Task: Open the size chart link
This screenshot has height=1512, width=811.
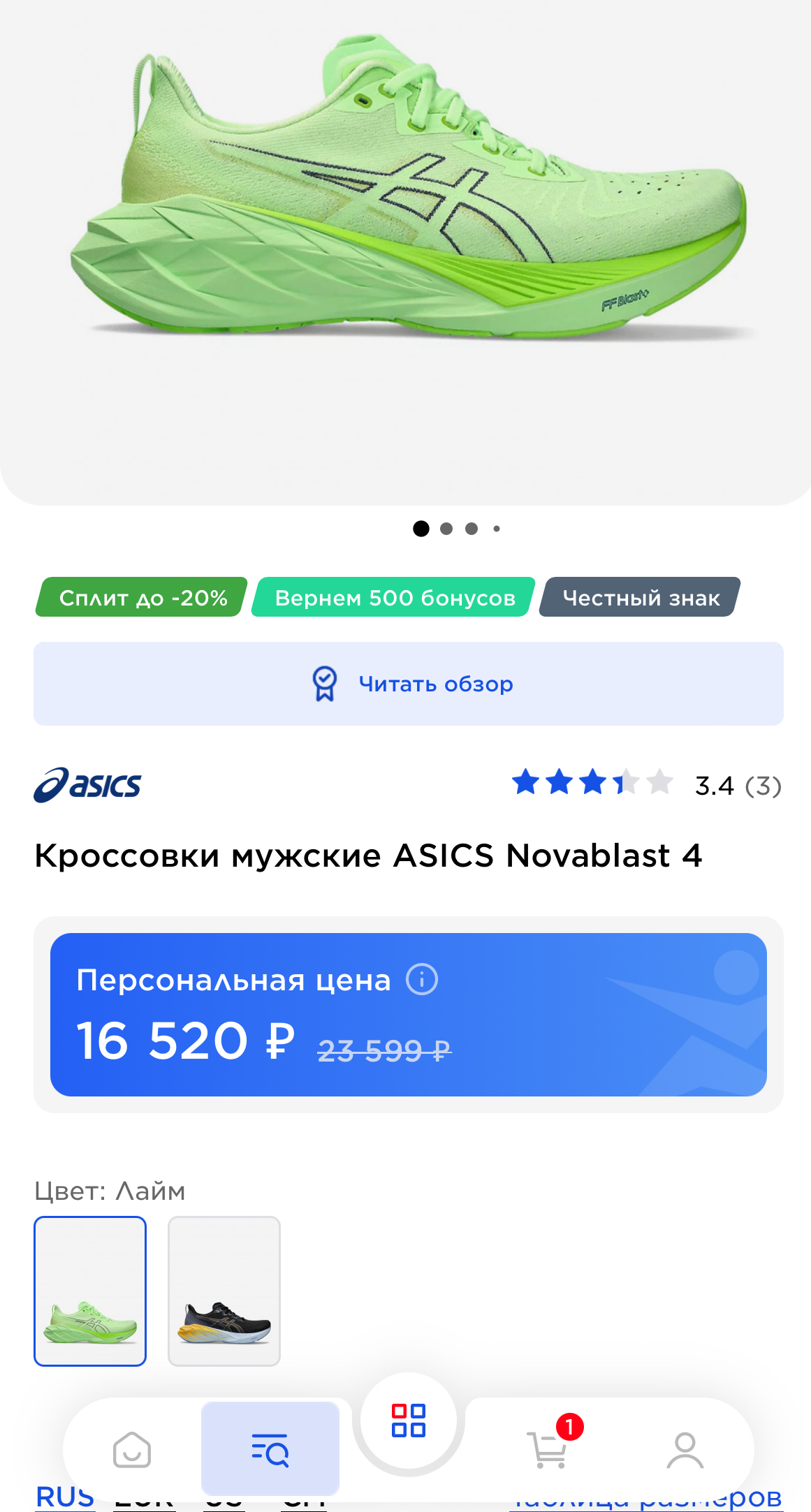Action: pos(646,1497)
